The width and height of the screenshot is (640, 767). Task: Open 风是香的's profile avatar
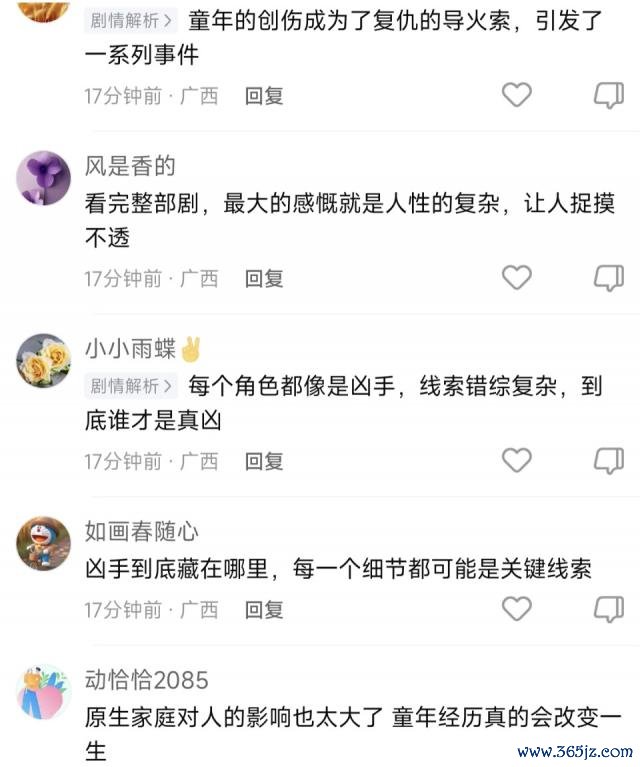pyautogui.click(x=44, y=178)
